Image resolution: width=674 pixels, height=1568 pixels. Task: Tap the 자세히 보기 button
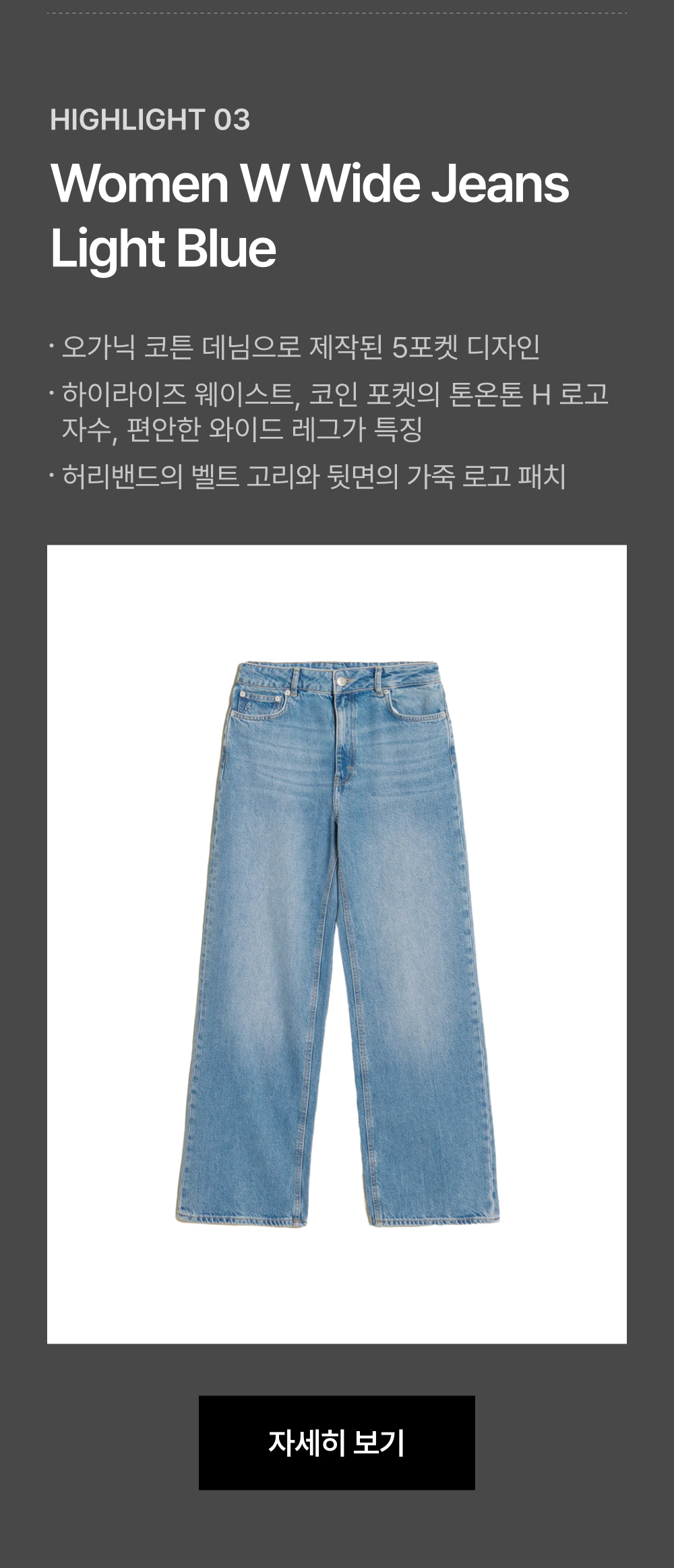click(x=336, y=1443)
